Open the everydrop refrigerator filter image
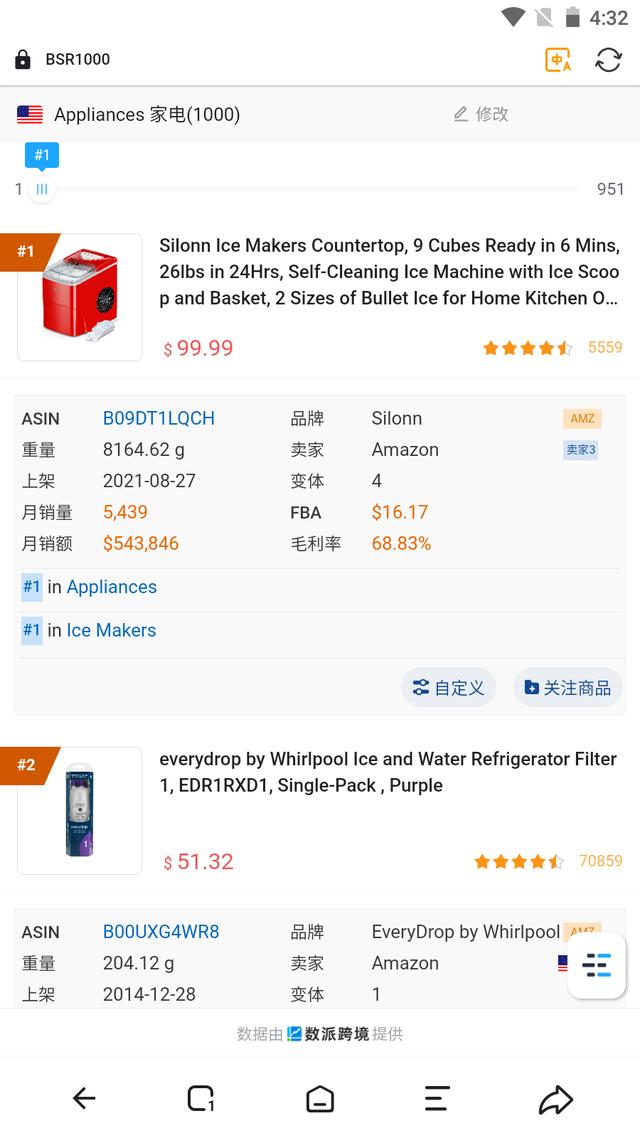Viewport: 640px width, 1138px height. [80, 810]
